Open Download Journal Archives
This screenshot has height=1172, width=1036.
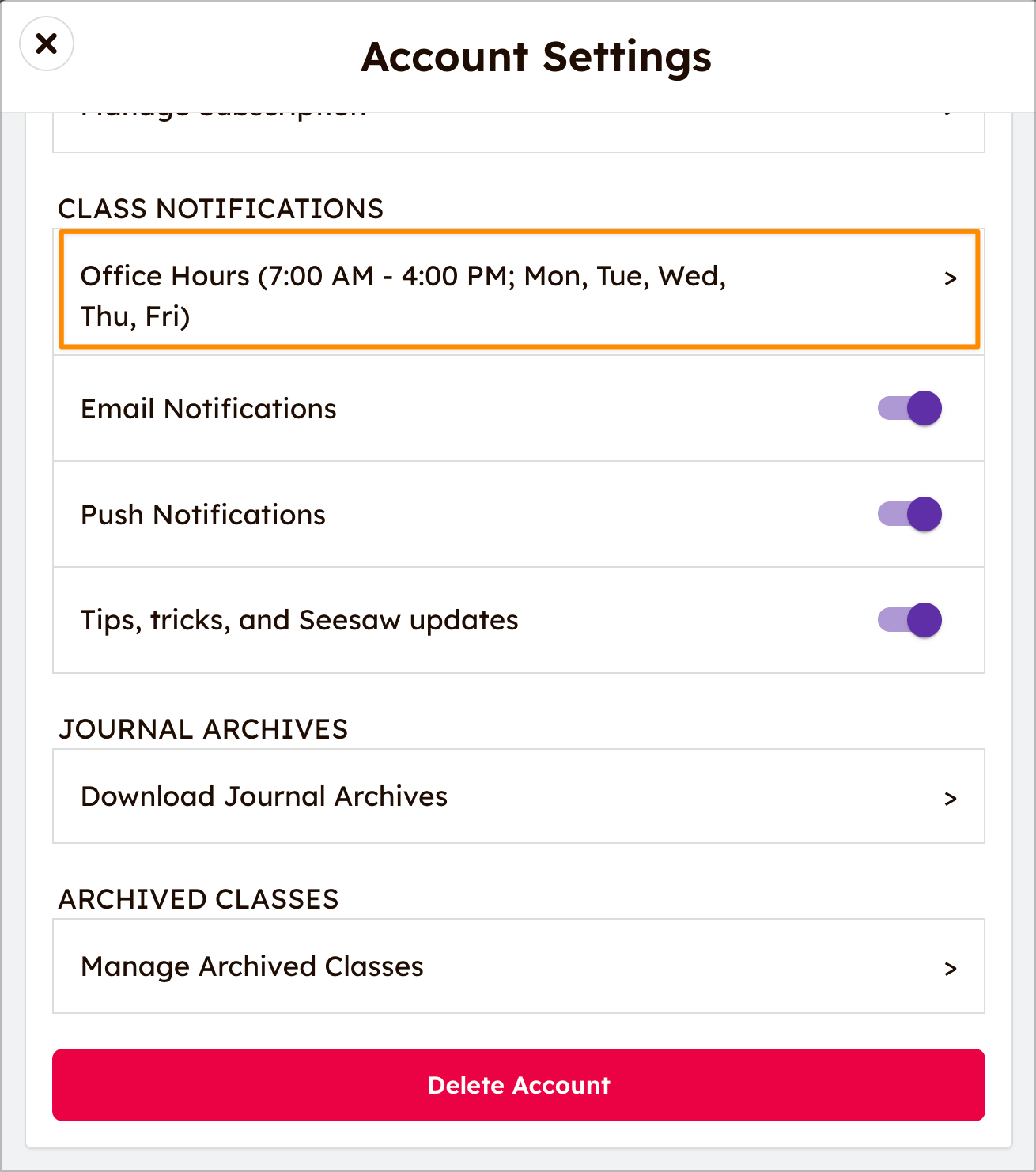518,796
